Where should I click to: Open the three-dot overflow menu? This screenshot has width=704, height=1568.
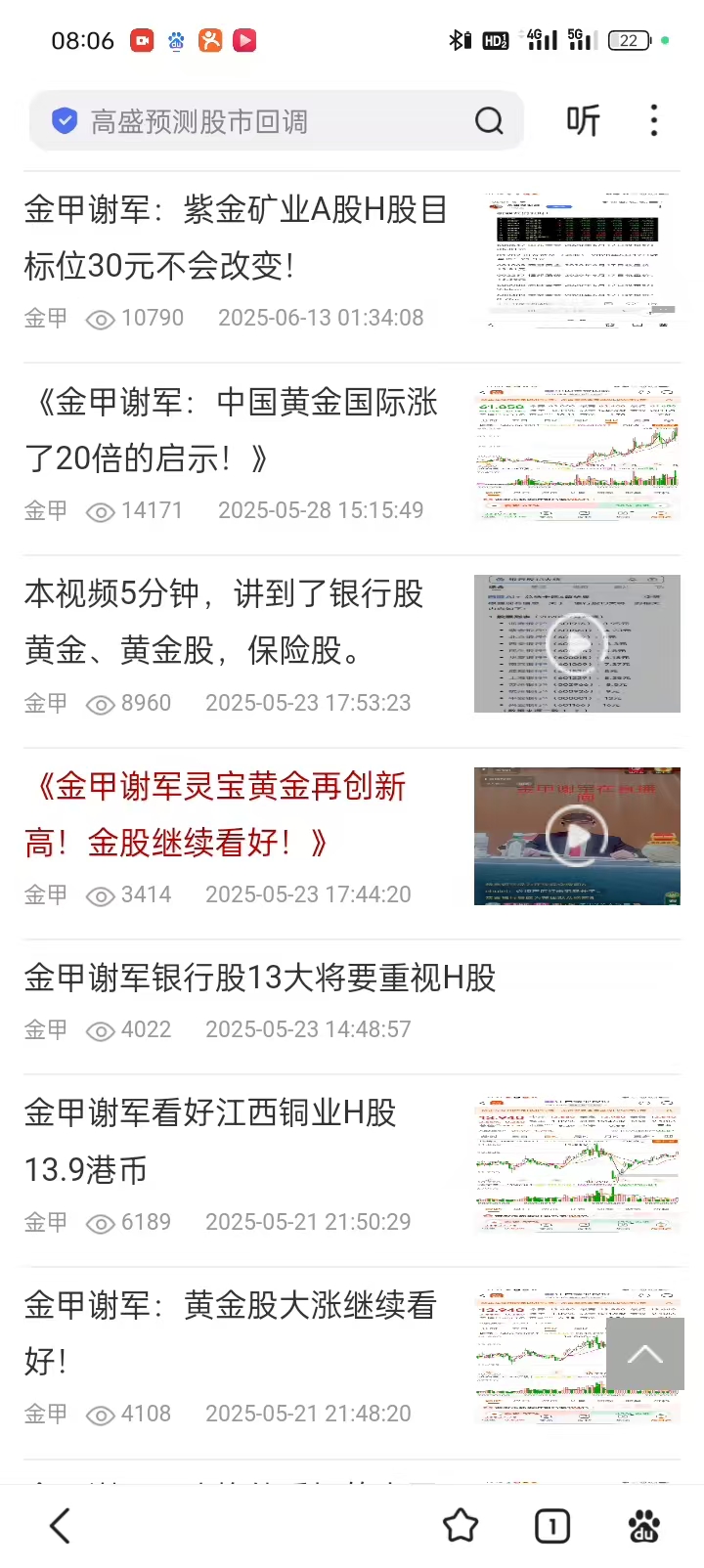pyautogui.click(x=654, y=121)
